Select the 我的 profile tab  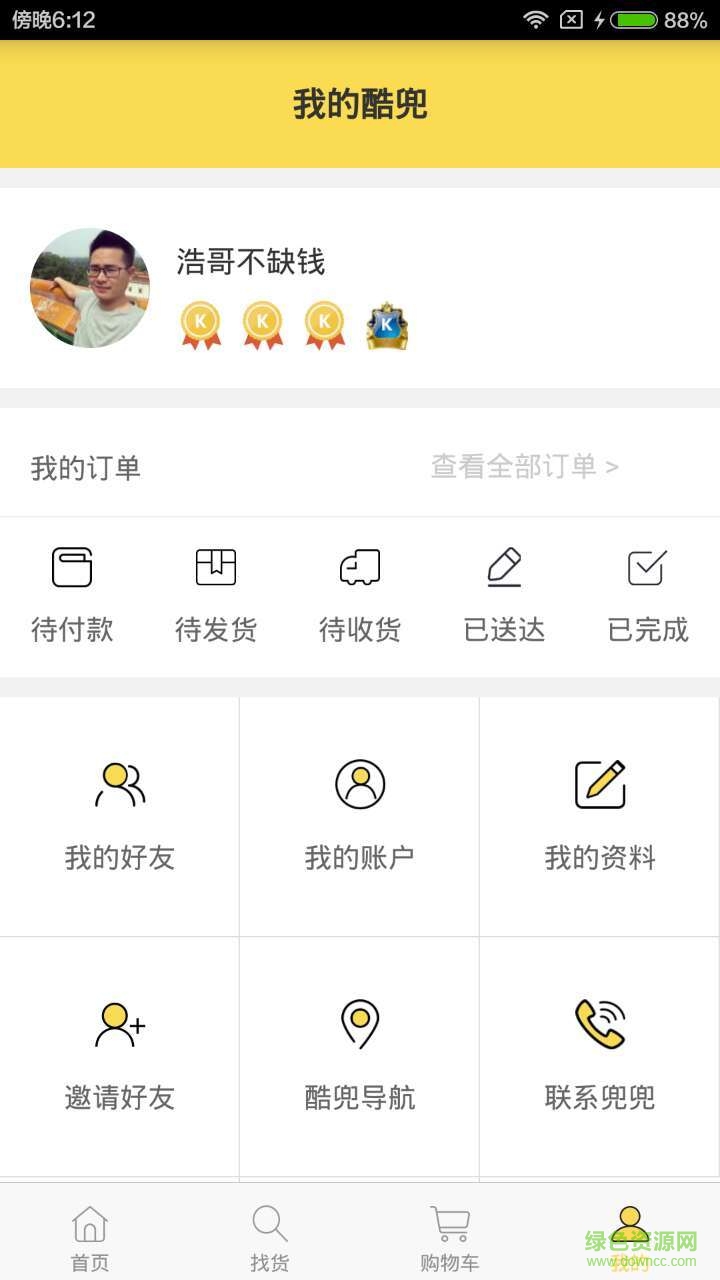630,1232
